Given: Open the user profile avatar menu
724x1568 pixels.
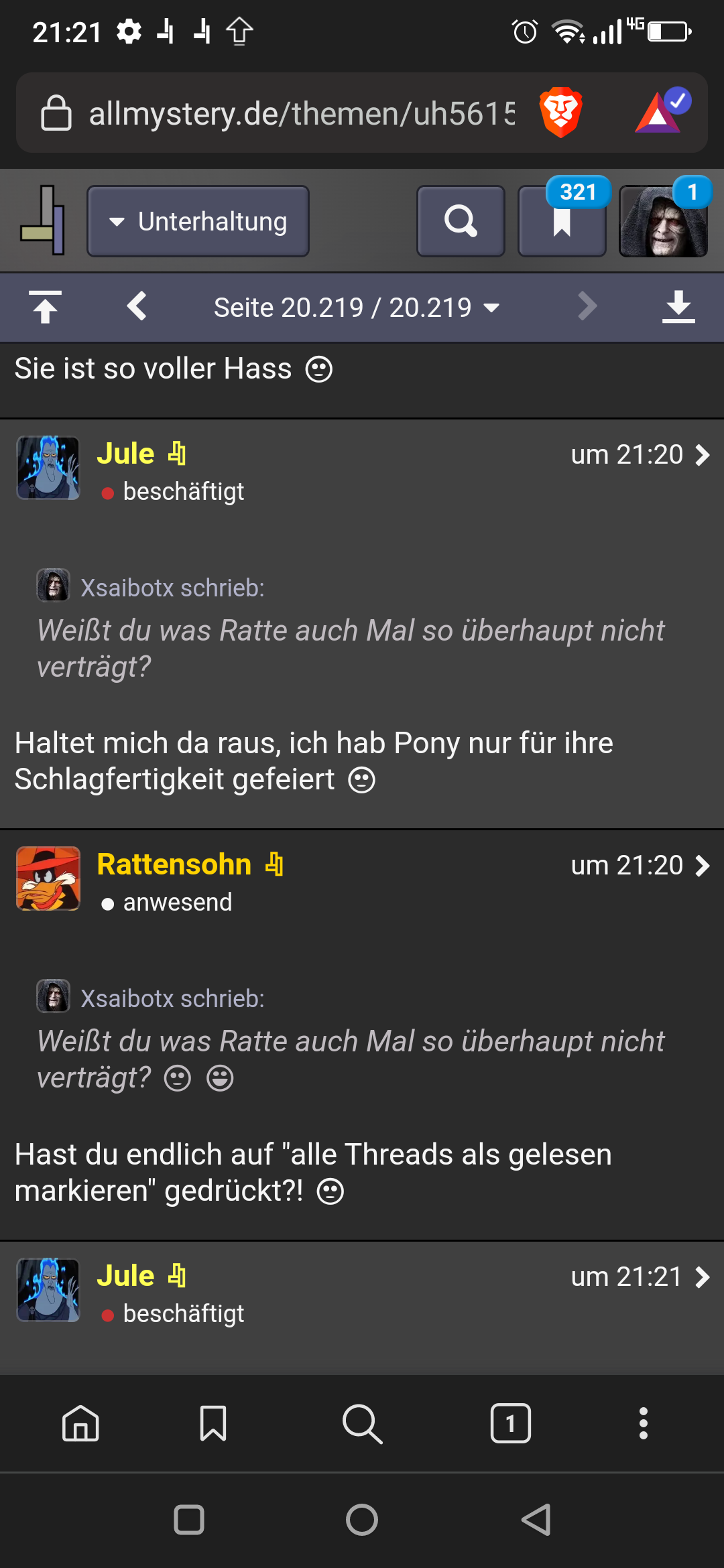Looking at the screenshot, I should [x=663, y=221].
